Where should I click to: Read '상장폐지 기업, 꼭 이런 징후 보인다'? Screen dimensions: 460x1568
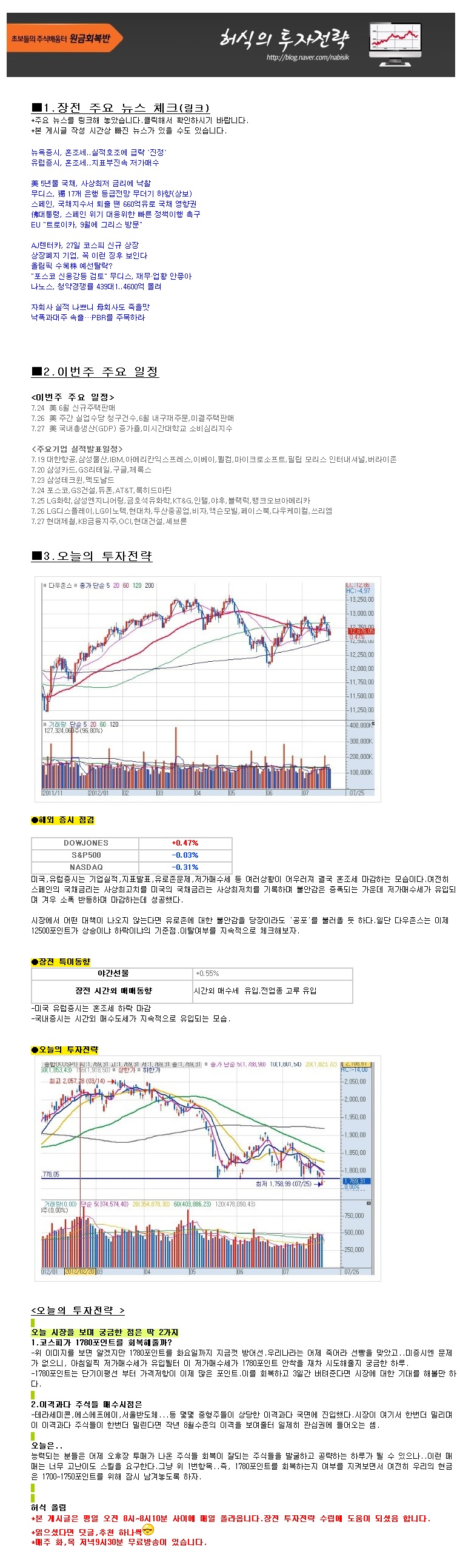click(89, 255)
